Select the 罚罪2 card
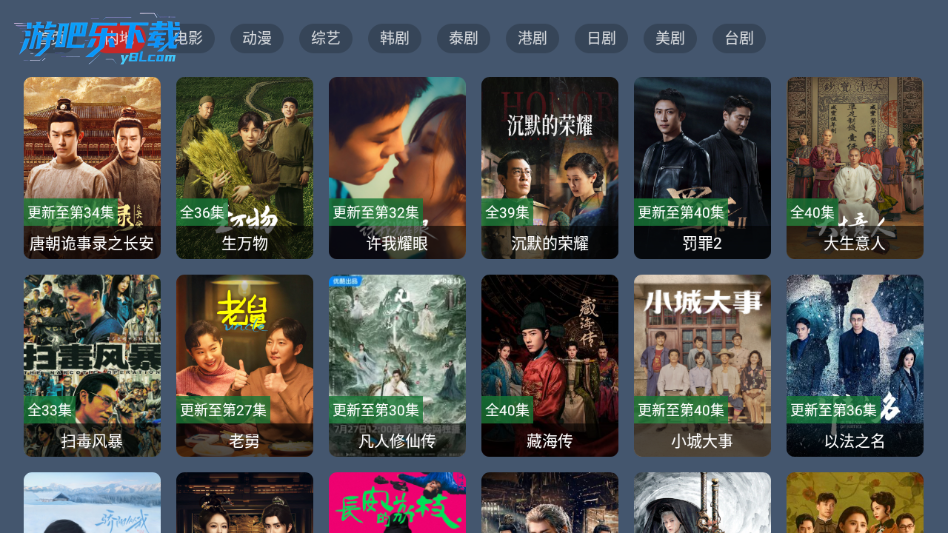This screenshot has width=948, height=533. 702,168
